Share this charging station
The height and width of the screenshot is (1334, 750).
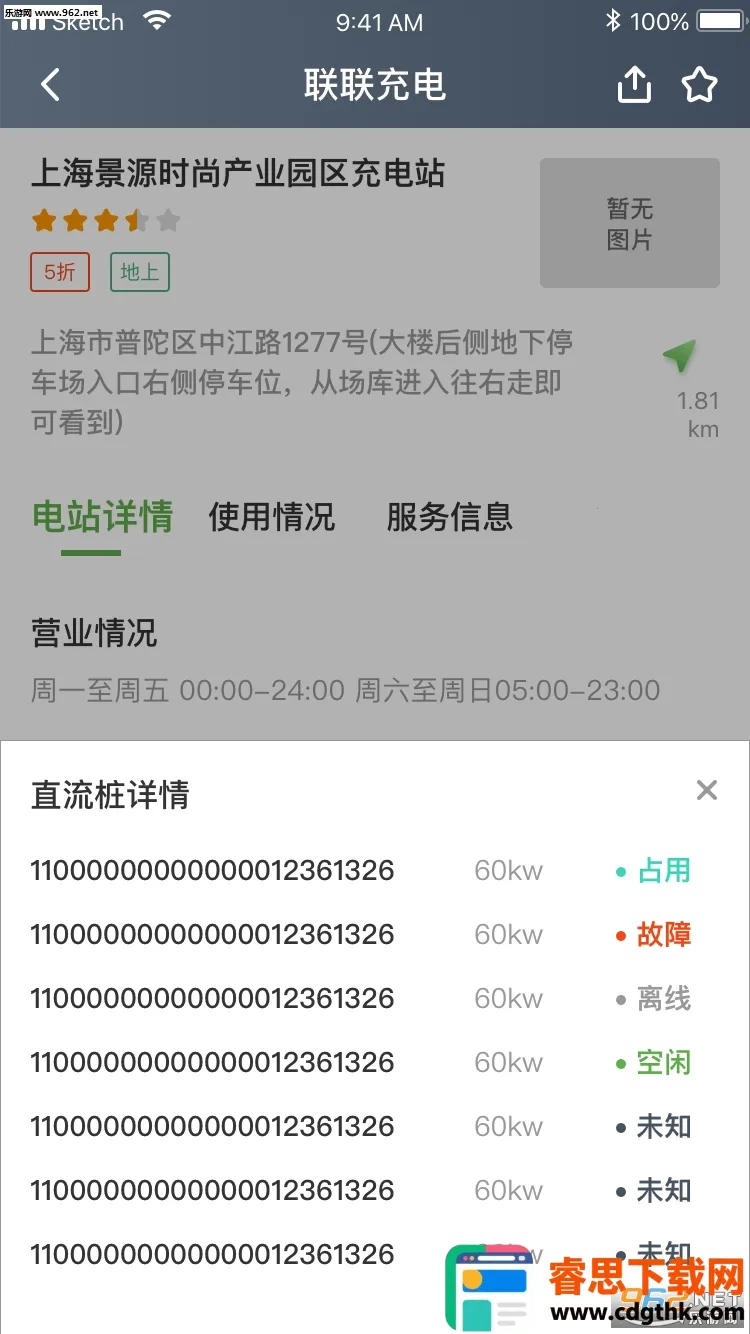(x=634, y=85)
